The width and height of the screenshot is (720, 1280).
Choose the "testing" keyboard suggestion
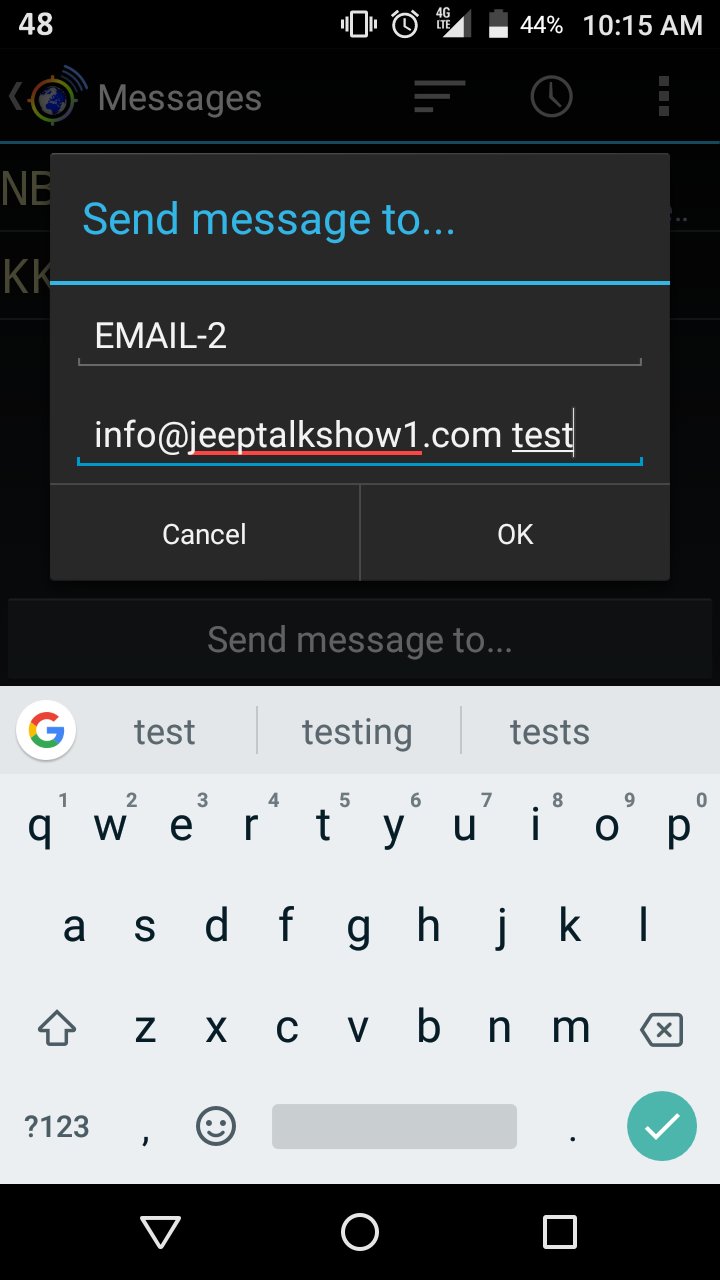click(357, 732)
